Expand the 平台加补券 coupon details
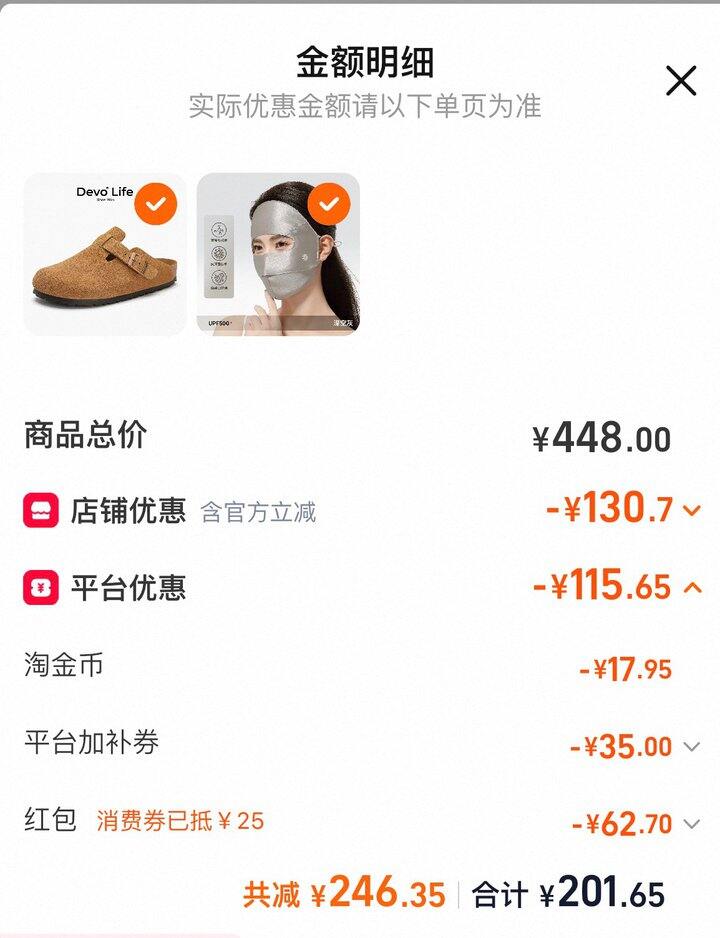This screenshot has height=938, width=720. pyautogui.click(x=691, y=746)
